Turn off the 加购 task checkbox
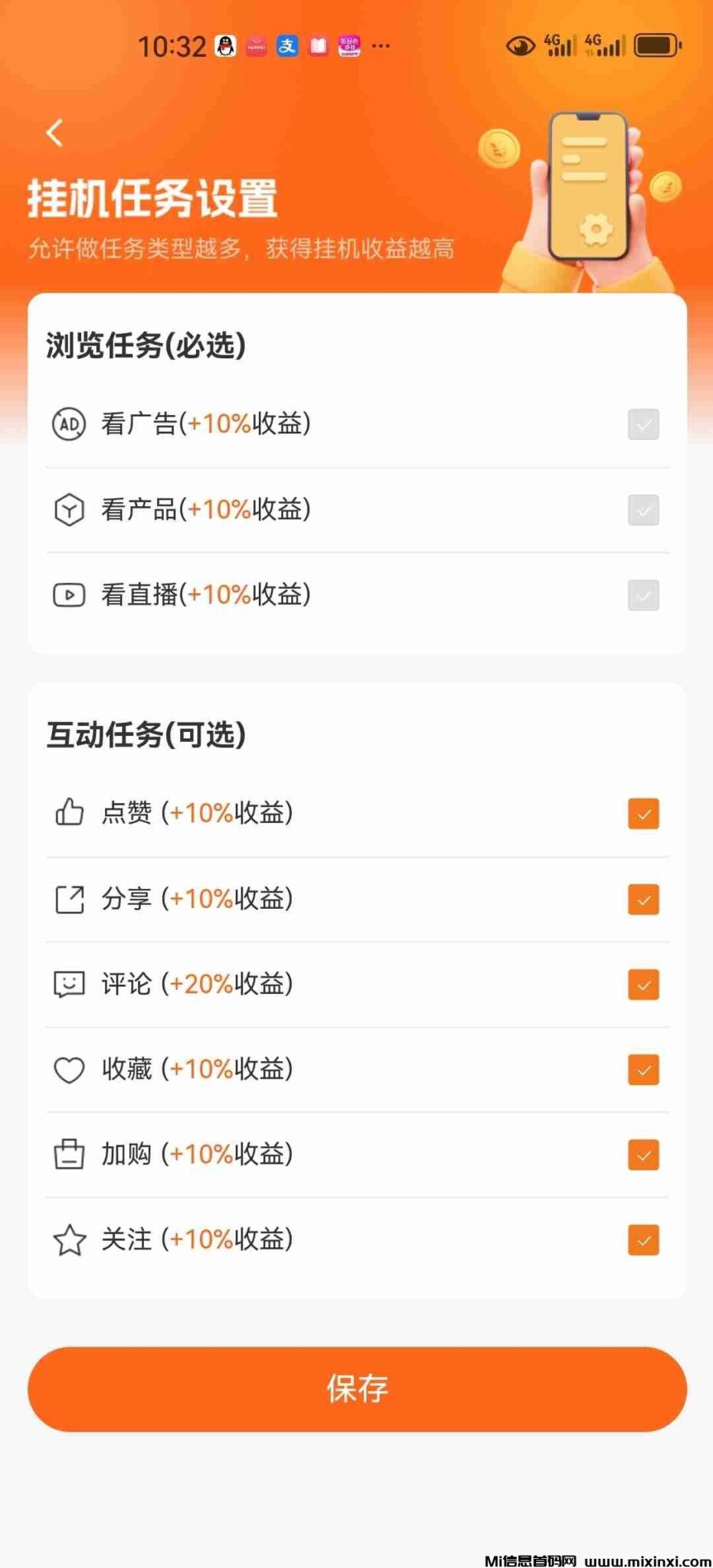 click(x=643, y=1155)
